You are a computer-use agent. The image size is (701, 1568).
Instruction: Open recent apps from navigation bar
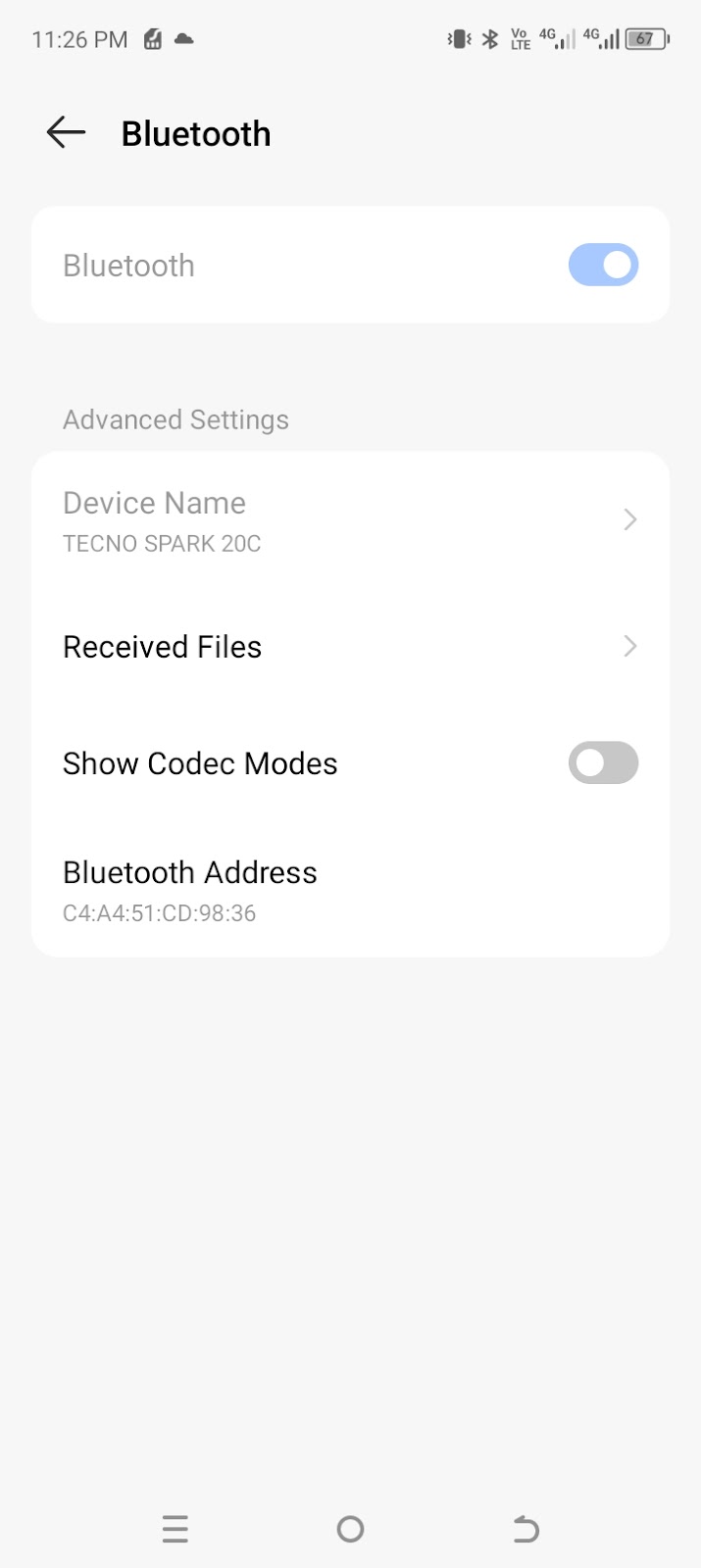click(175, 1529)
